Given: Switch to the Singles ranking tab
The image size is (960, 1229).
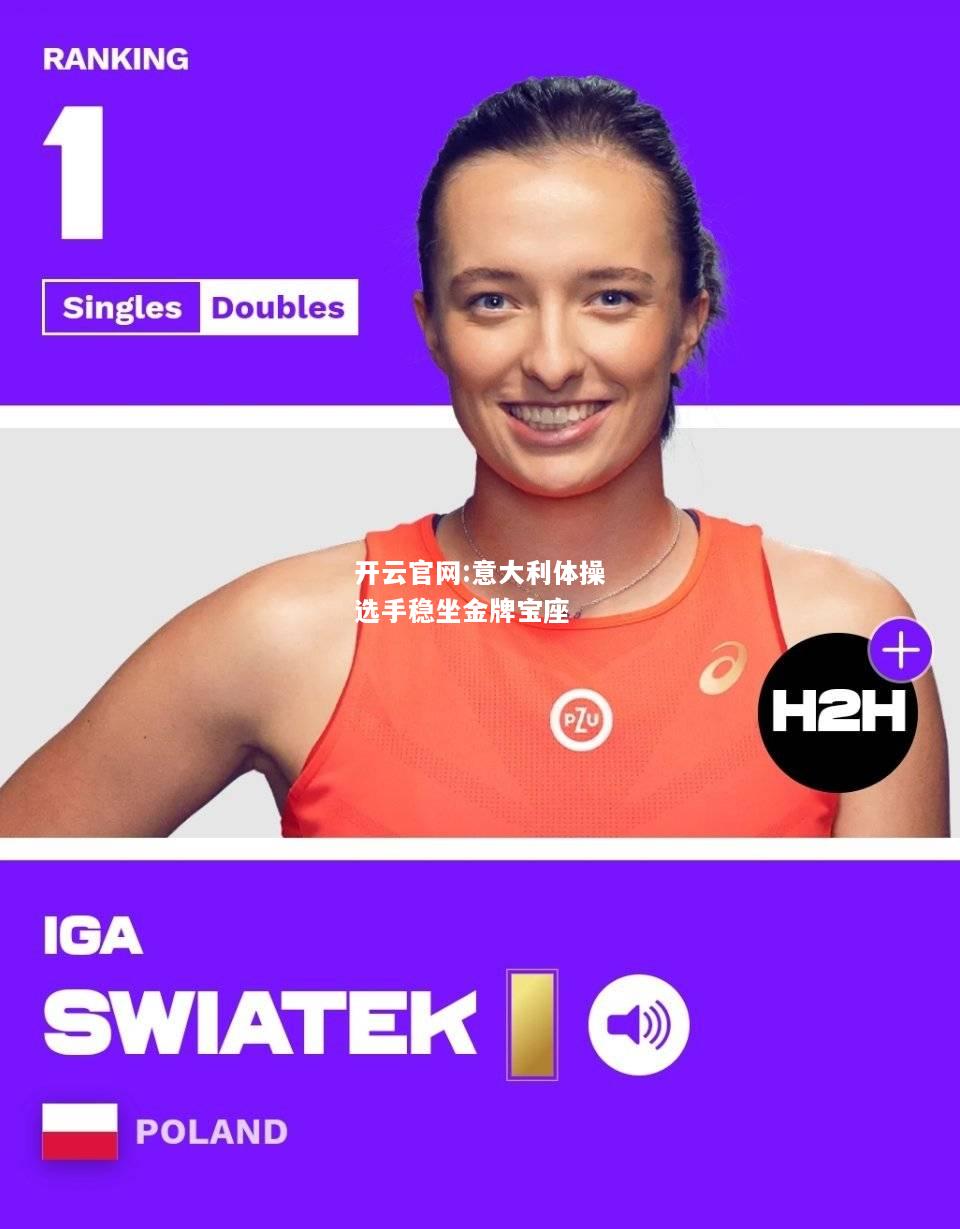Looking at the screenshot, I should tap(122, 307).
